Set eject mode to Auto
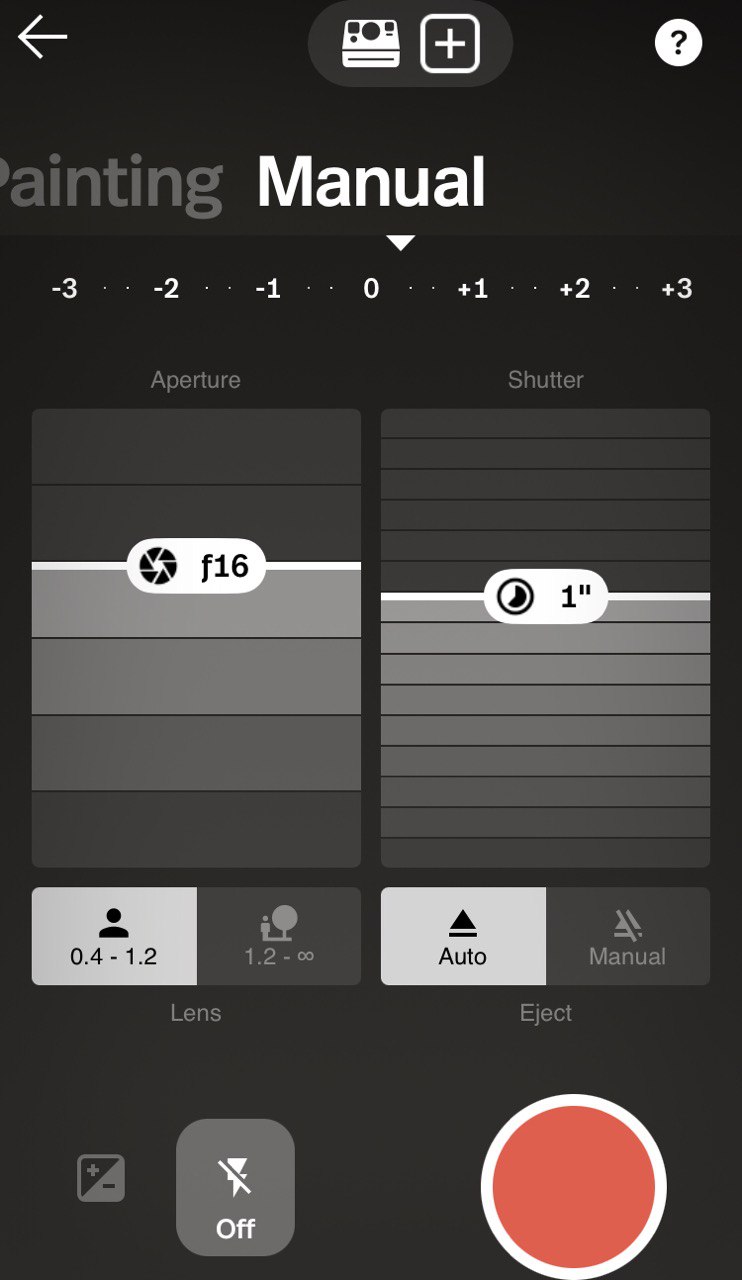This screenshot has width=742, height=1280. click(x=463, y=936)
